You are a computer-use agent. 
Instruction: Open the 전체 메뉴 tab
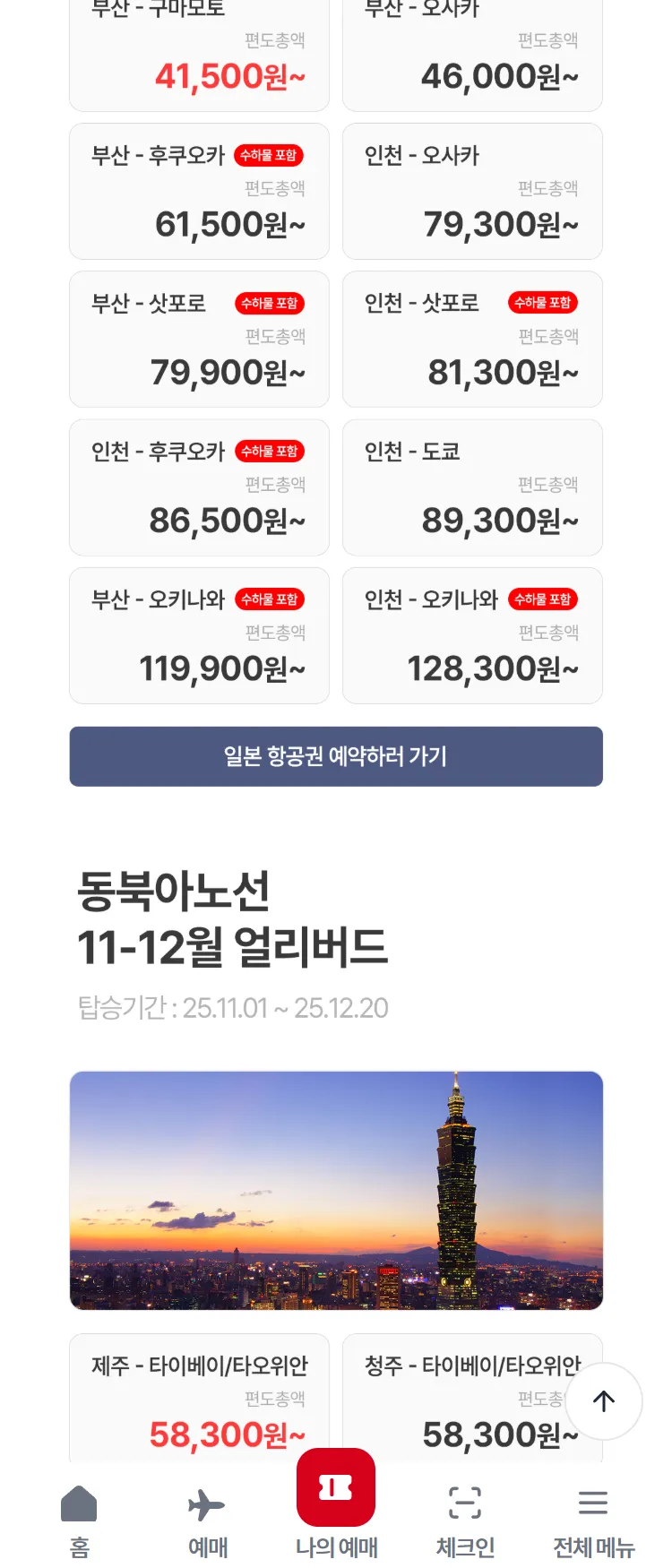[593, 1520]
